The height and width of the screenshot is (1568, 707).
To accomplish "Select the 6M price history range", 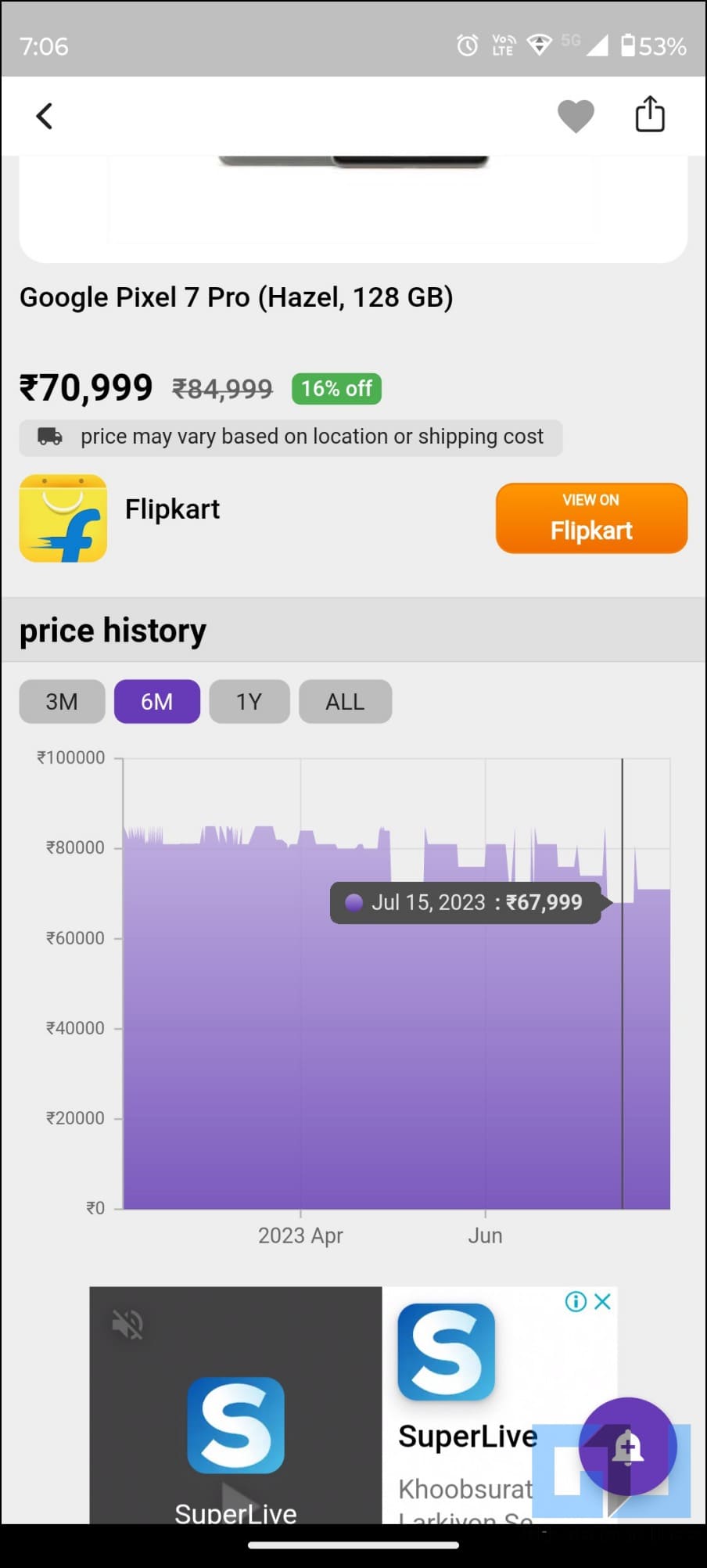I will click(x=157, y=701).
